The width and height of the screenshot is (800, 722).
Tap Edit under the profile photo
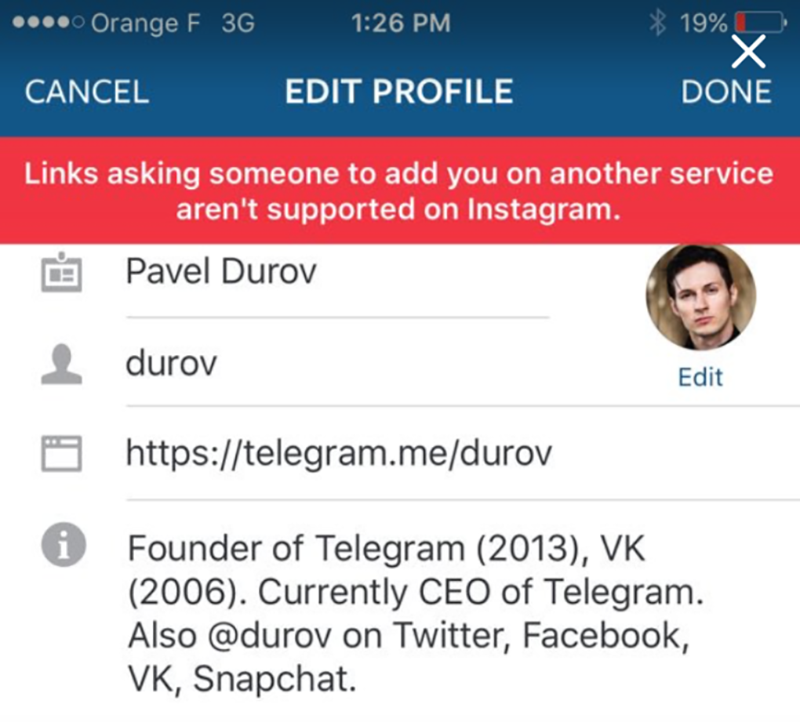[700, 378]
